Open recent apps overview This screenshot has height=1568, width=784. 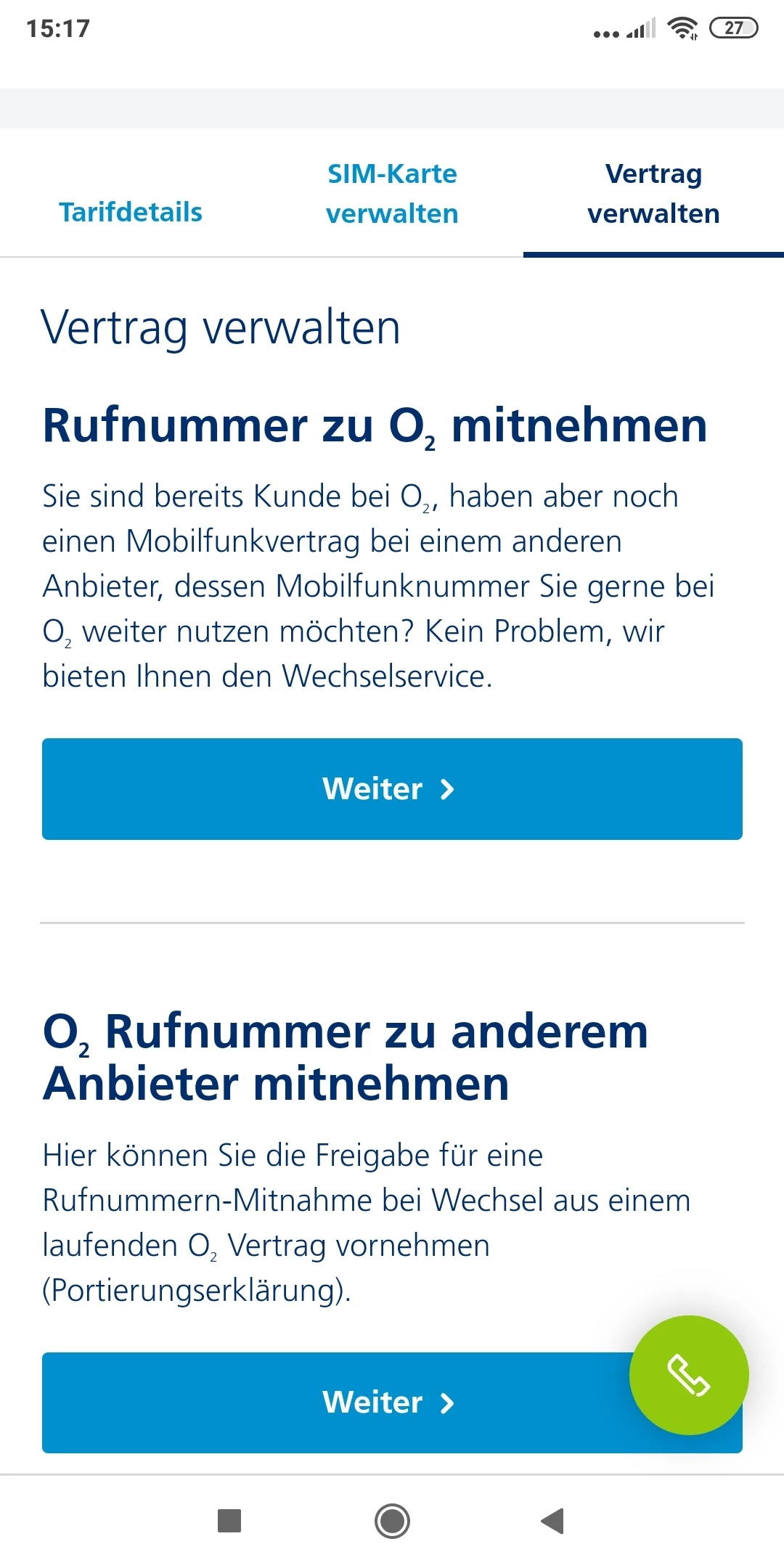tap(229, 1521)
